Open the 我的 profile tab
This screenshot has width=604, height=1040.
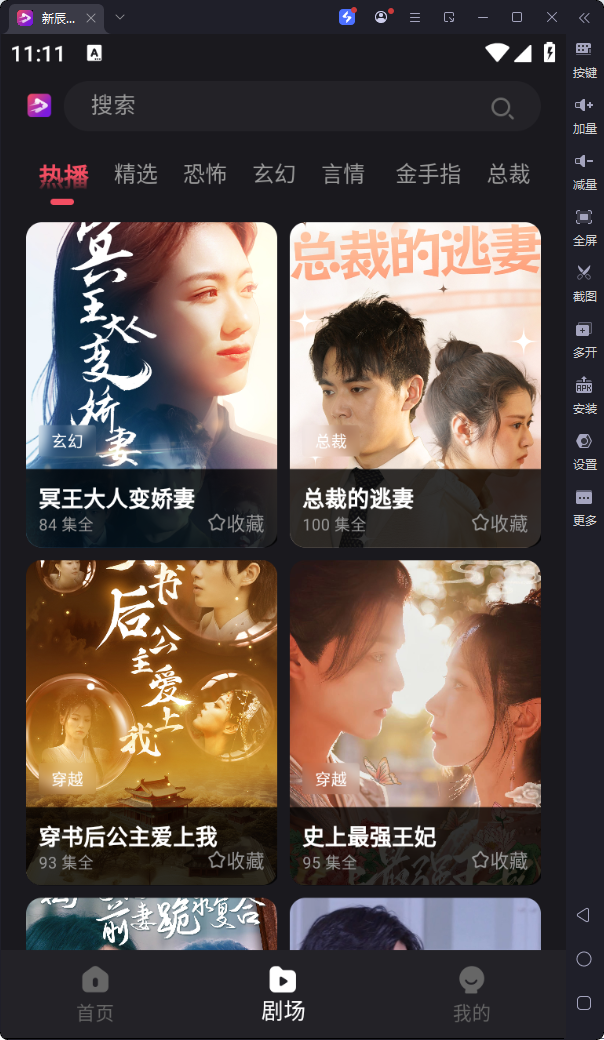click(471, 993)
